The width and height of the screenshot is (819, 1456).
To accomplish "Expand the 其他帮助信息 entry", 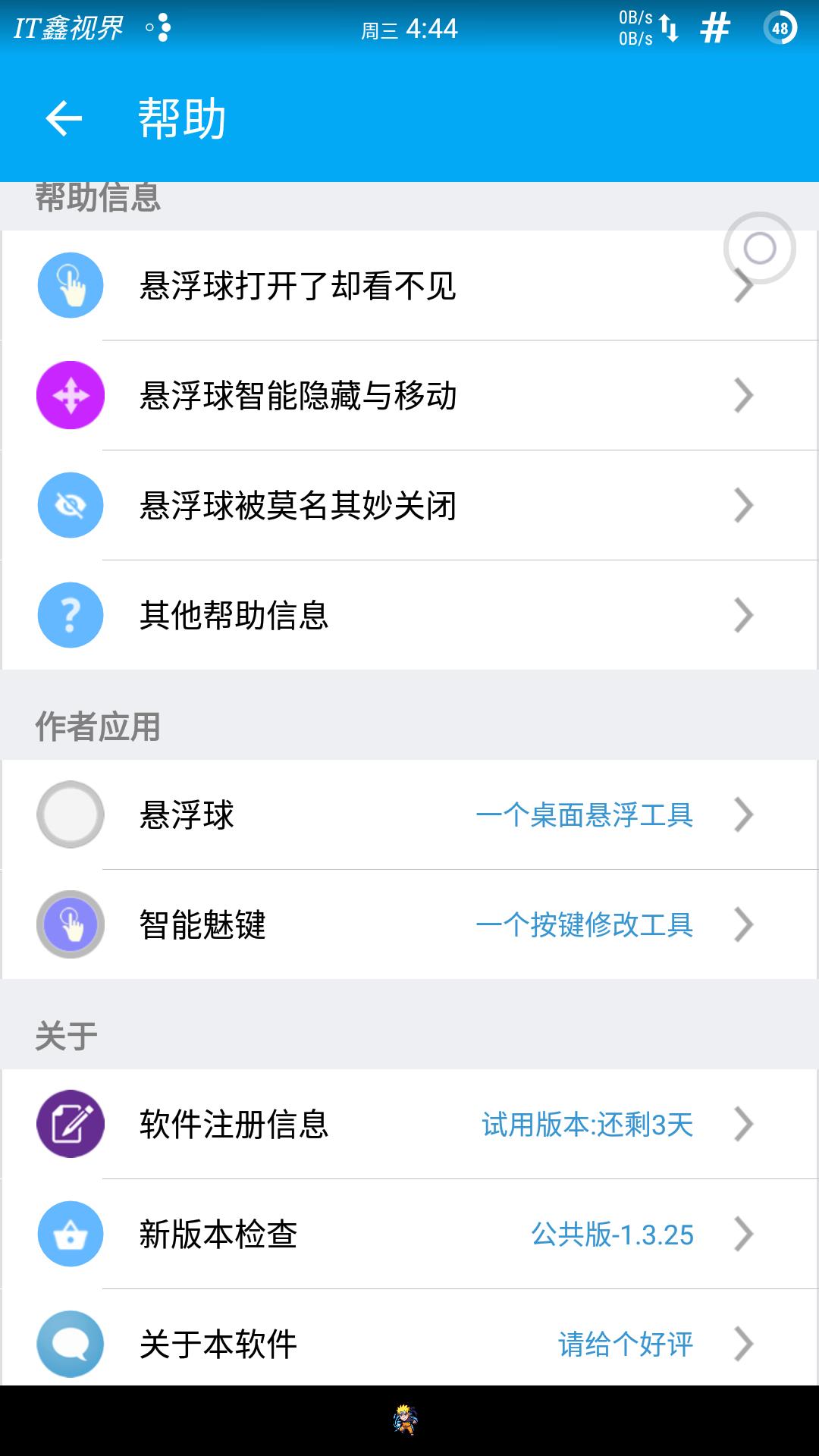I will (409, 615).
